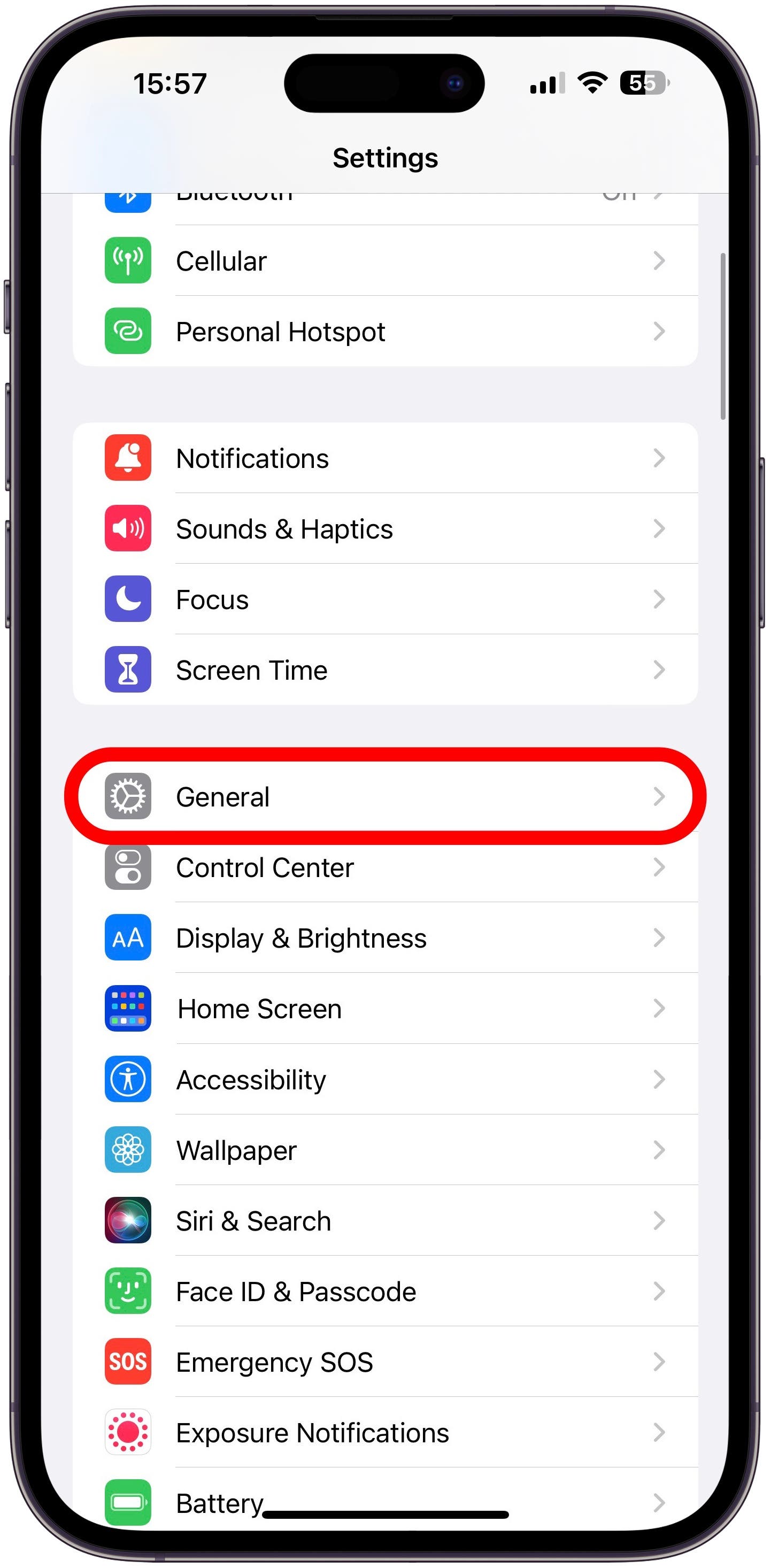The width and height of the screenshot is (771, 1568).
Task: Go to Sounds & Haptics
Action: (384, 528)
